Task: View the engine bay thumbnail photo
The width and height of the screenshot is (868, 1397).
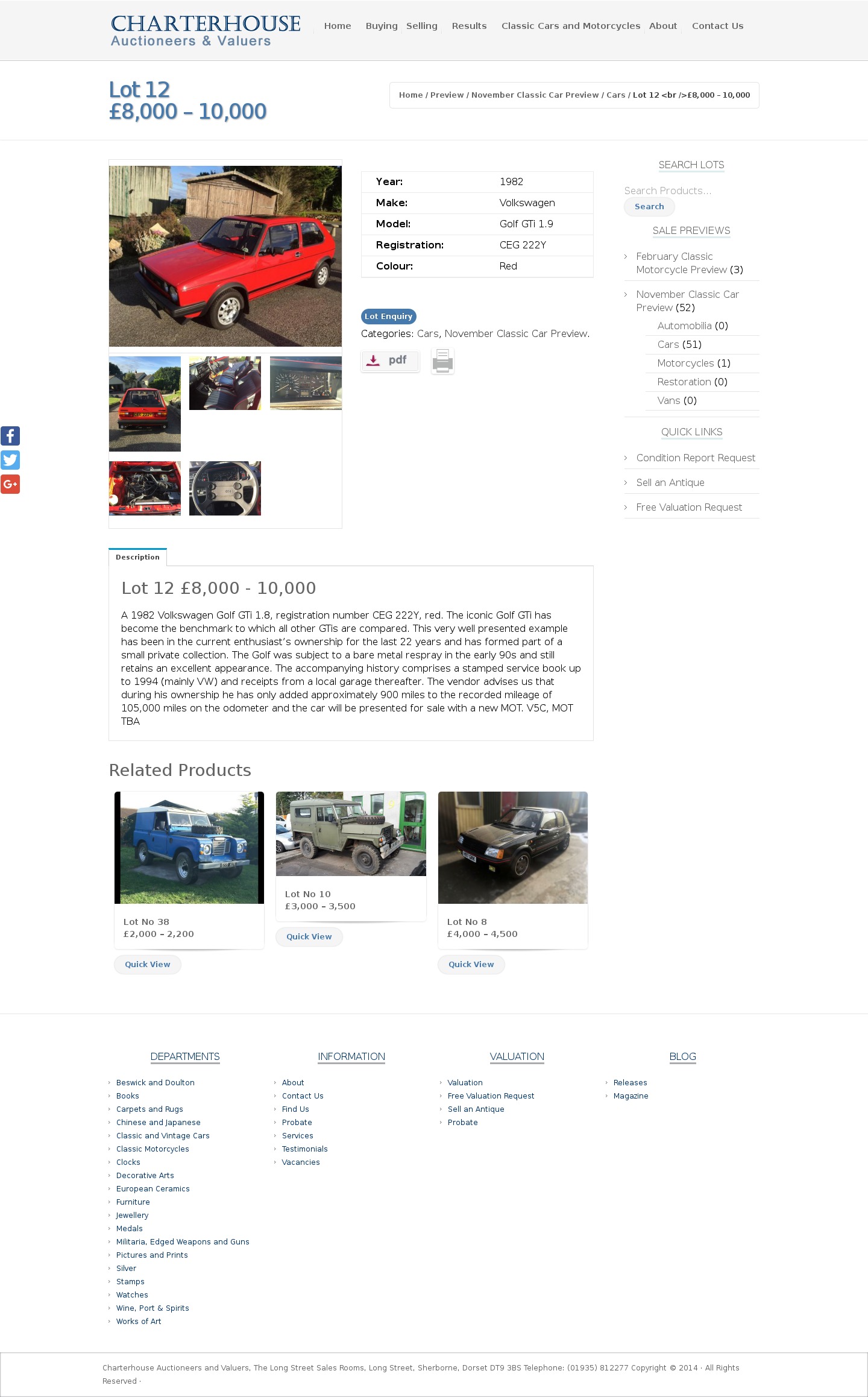Action: 145,488
